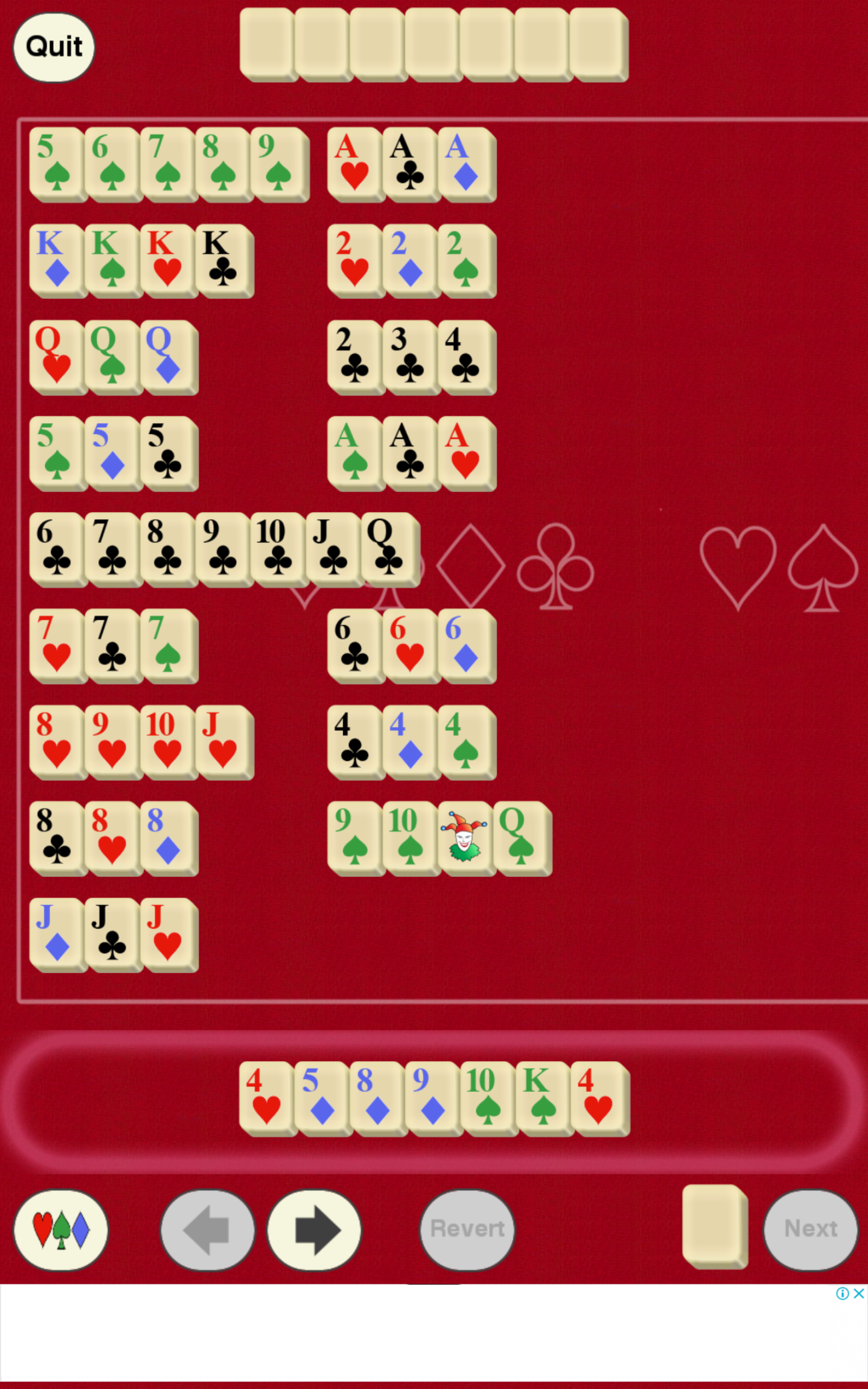Select the 5 of clubs tile
This screenshot has height=1389, width=868.
(x=167, y=454)
